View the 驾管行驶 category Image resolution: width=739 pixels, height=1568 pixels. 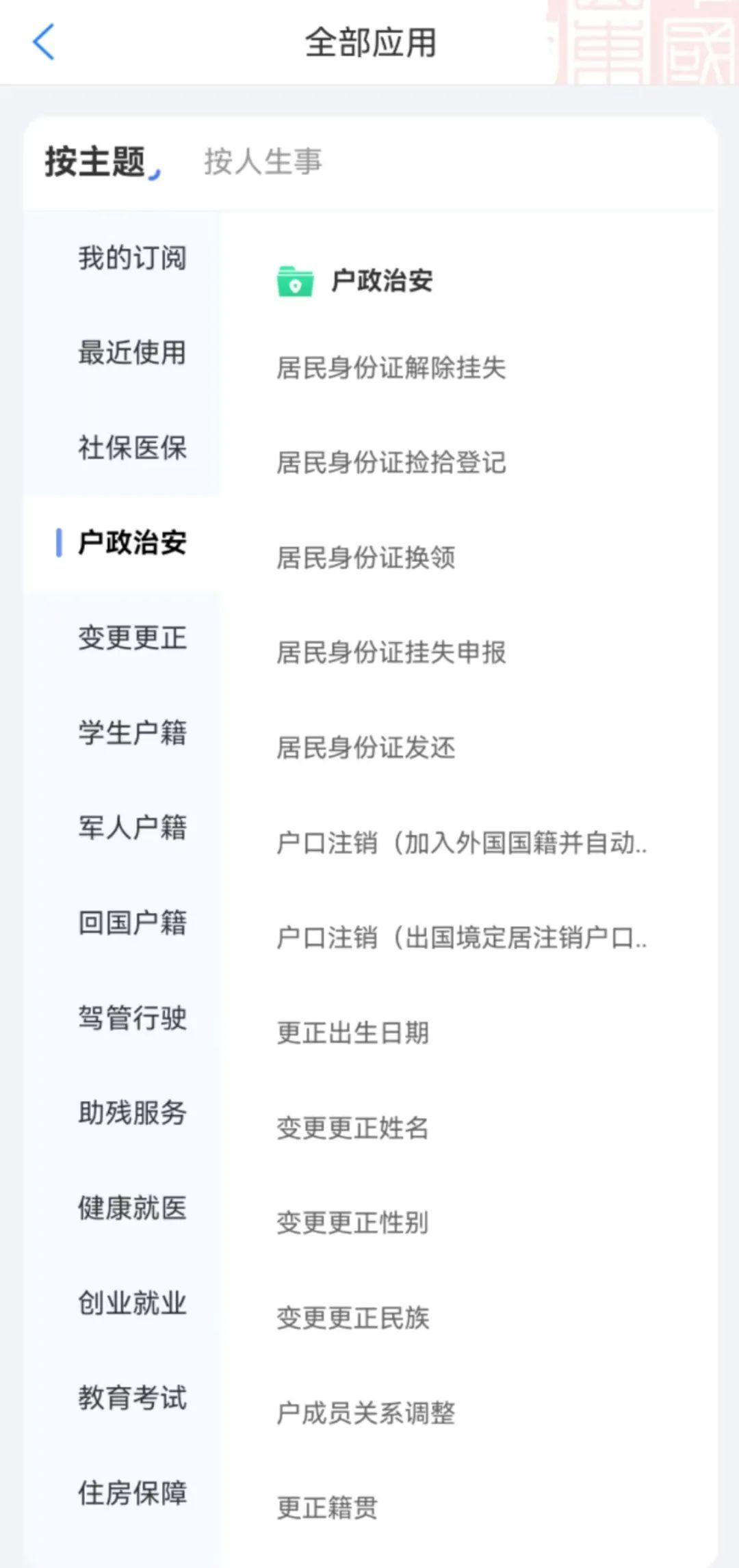(x=132, y=1018)
